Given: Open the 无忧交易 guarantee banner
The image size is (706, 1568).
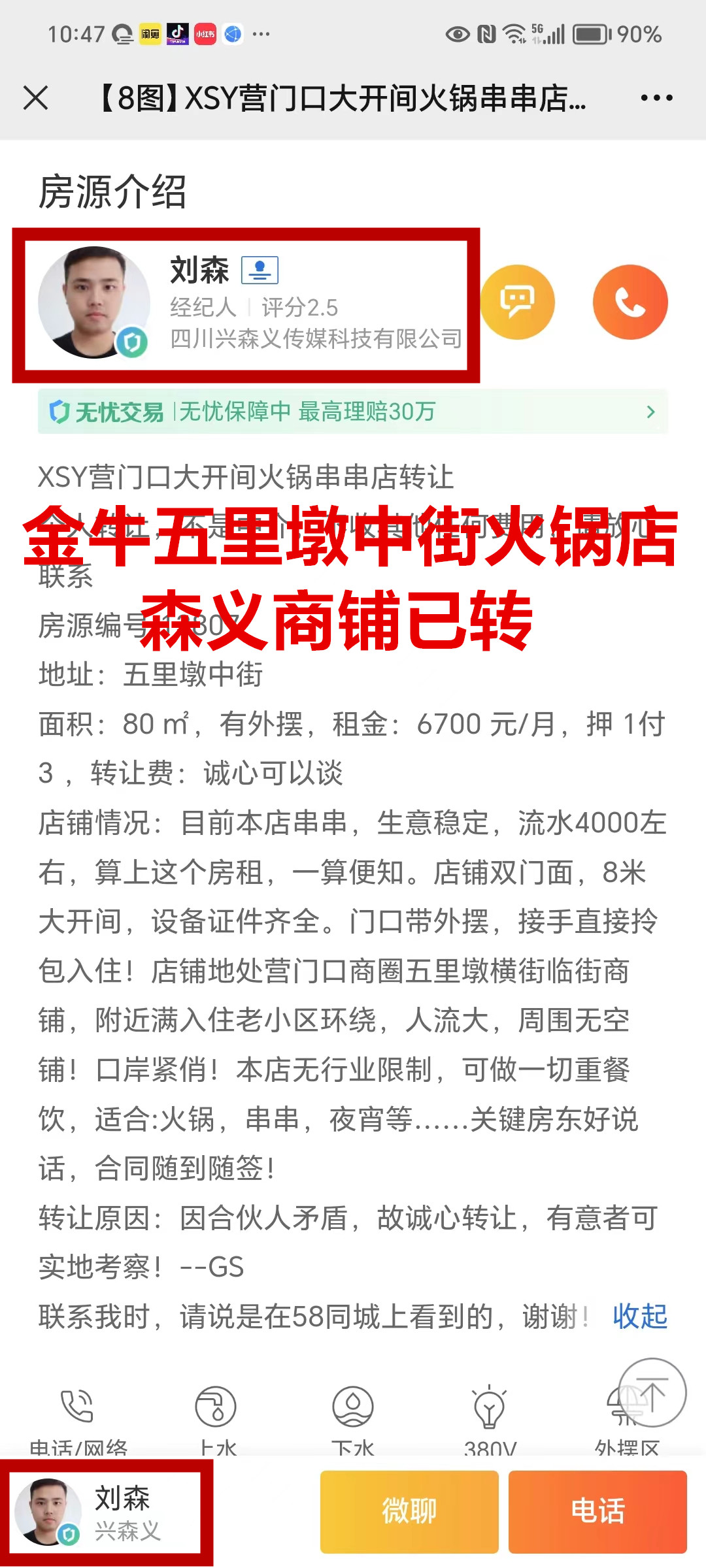Looking at the screenshot, I should [x=353, y=412].
